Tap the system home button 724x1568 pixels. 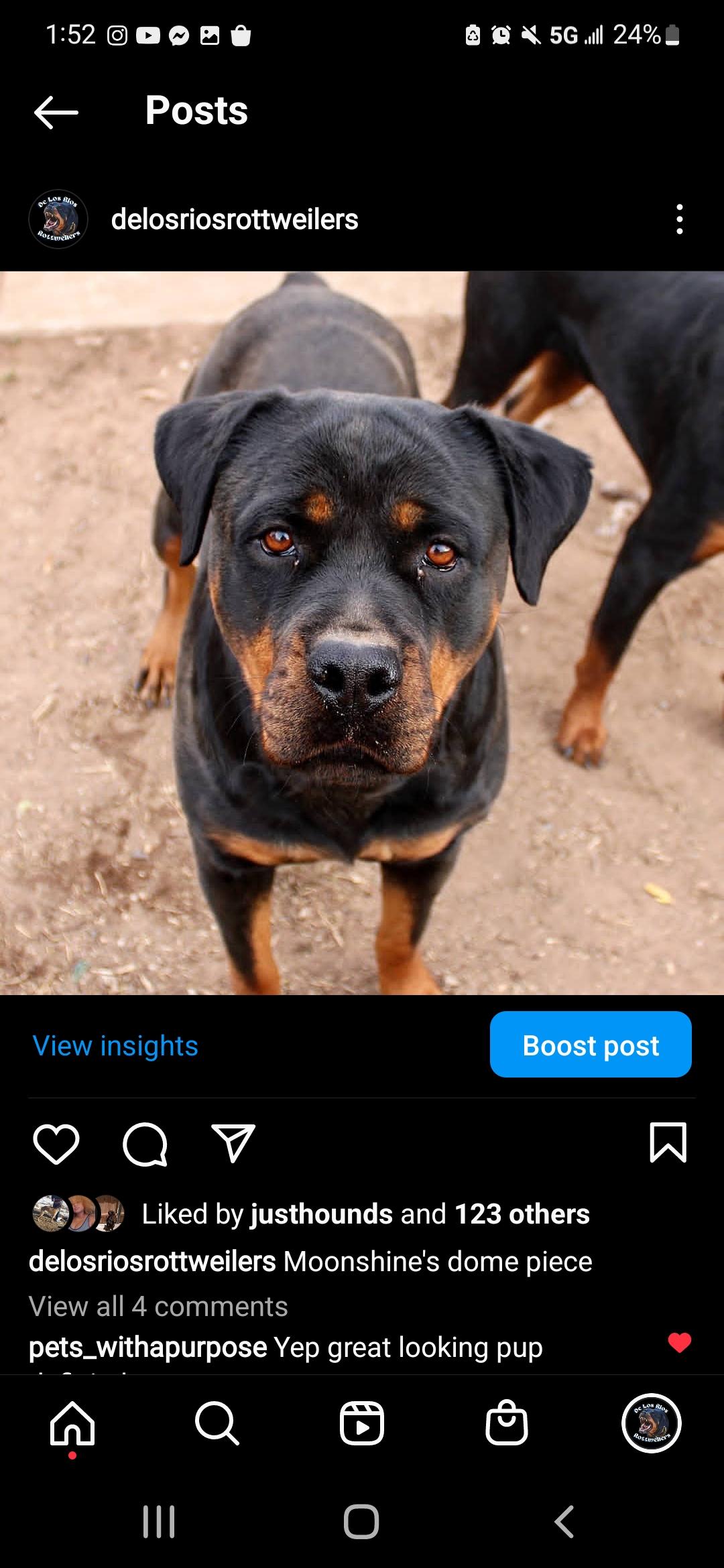361,1522
